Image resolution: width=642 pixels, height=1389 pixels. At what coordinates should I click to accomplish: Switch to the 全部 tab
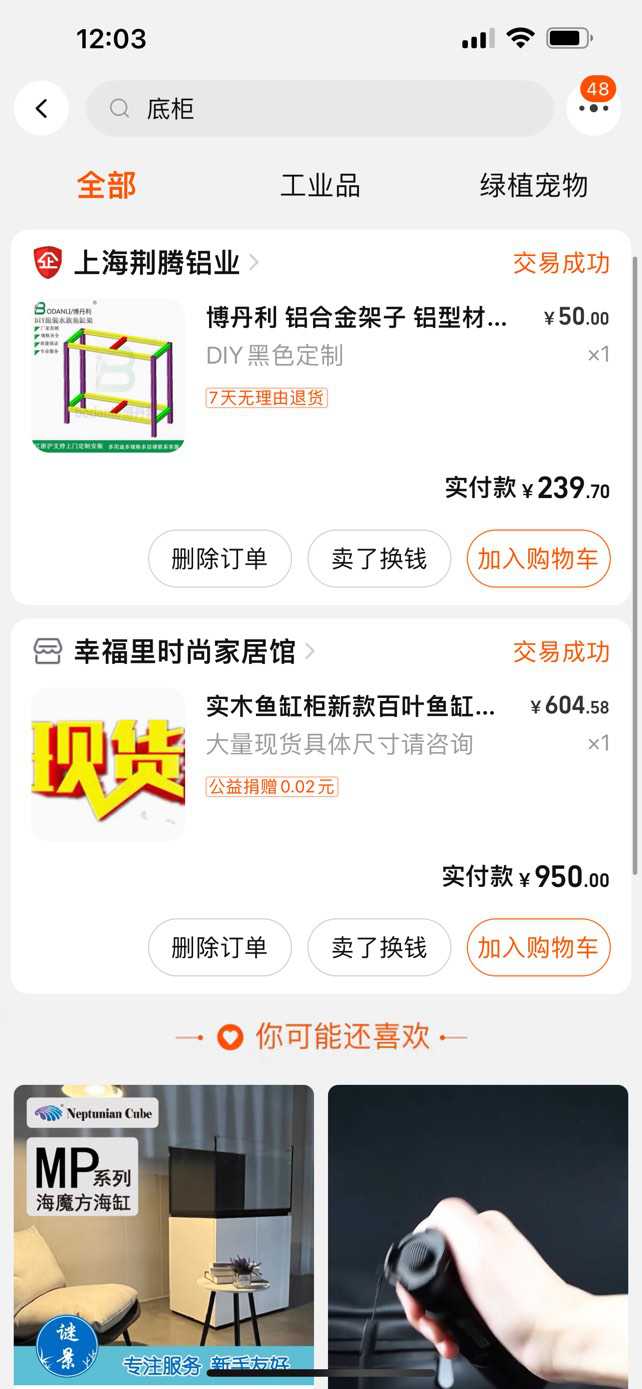click(106, 185)
